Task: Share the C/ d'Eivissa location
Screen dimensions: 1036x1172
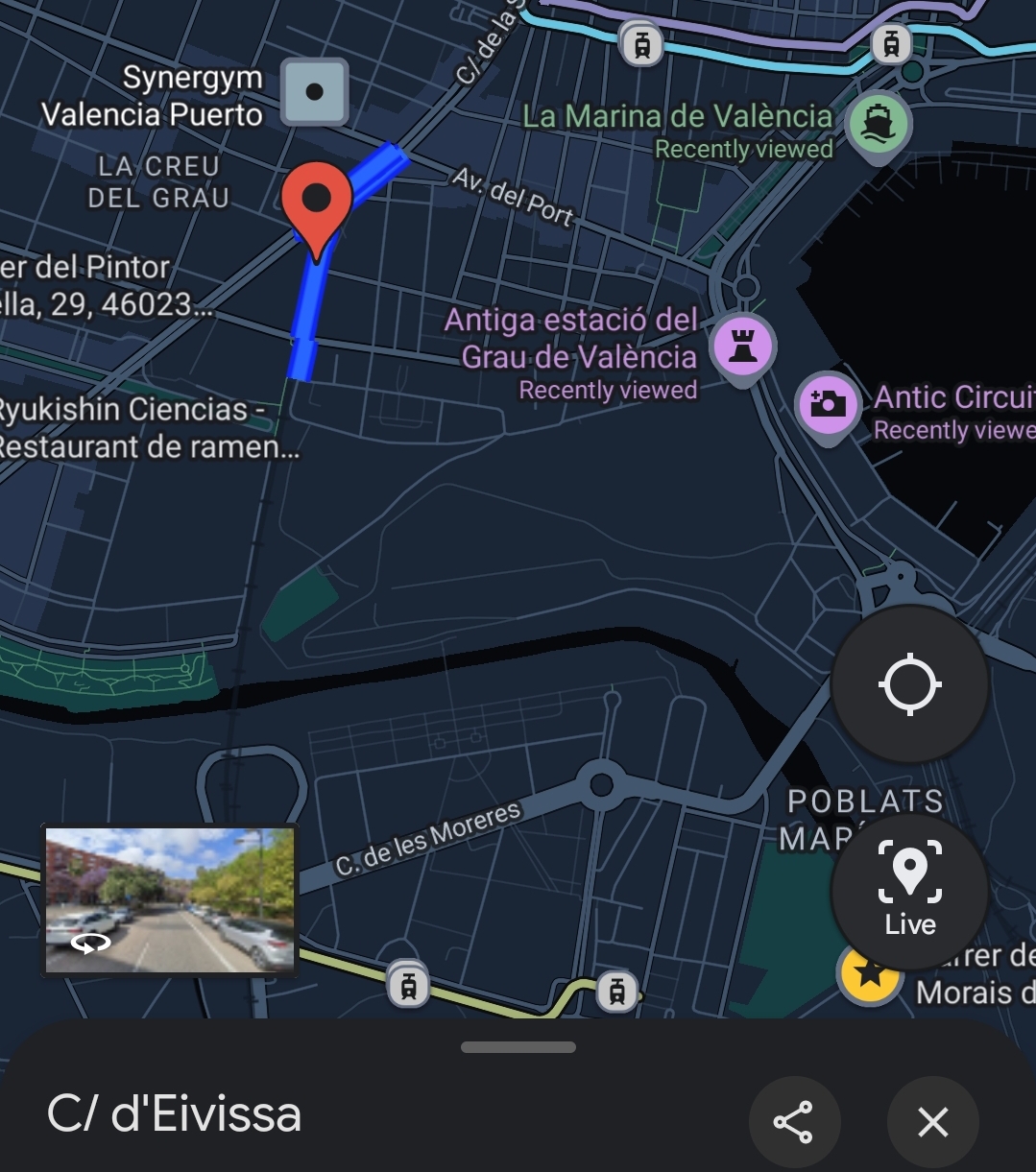Action: click(793, 1121)
